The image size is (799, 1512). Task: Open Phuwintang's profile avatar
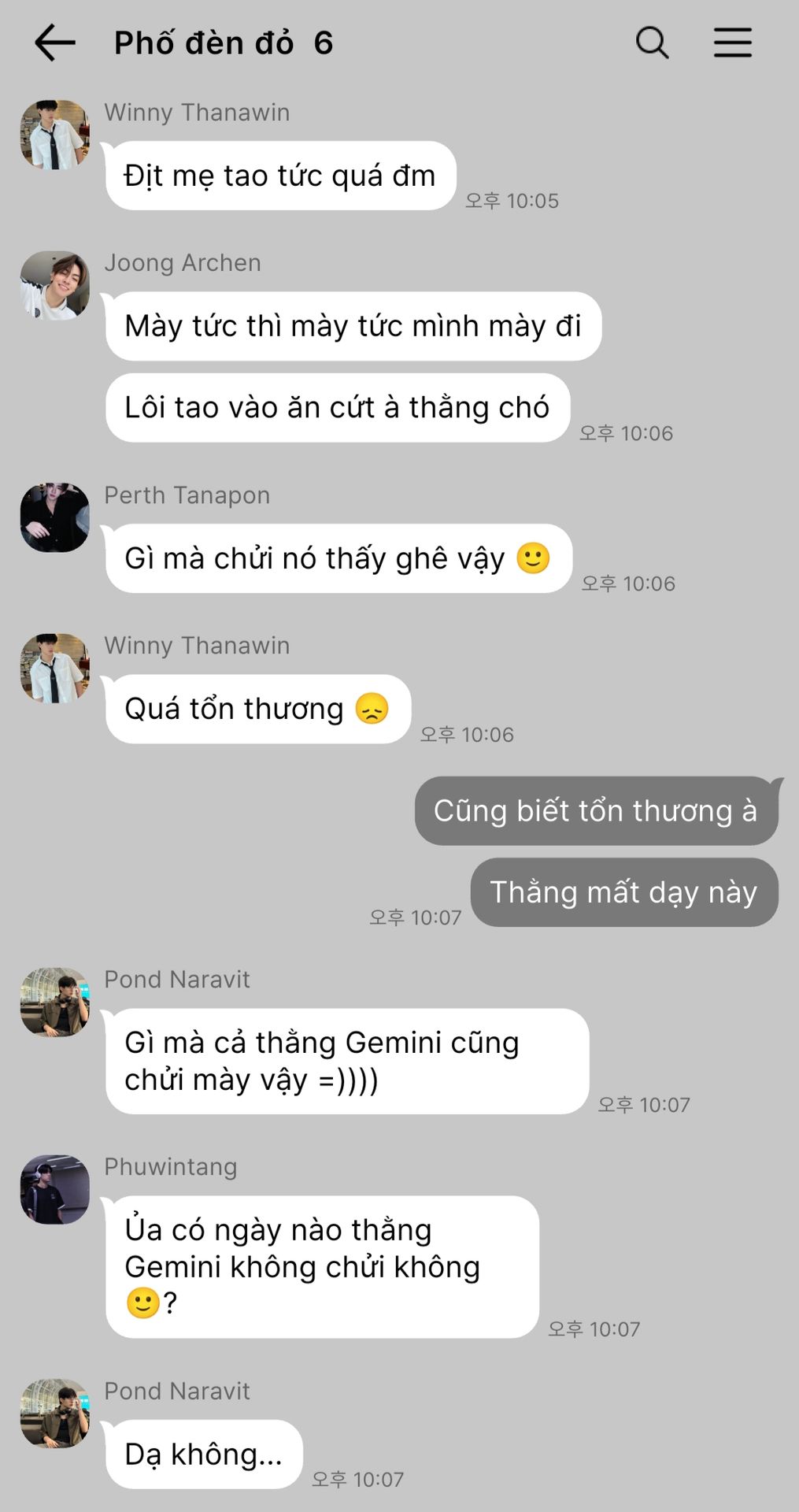[55, 1189]
